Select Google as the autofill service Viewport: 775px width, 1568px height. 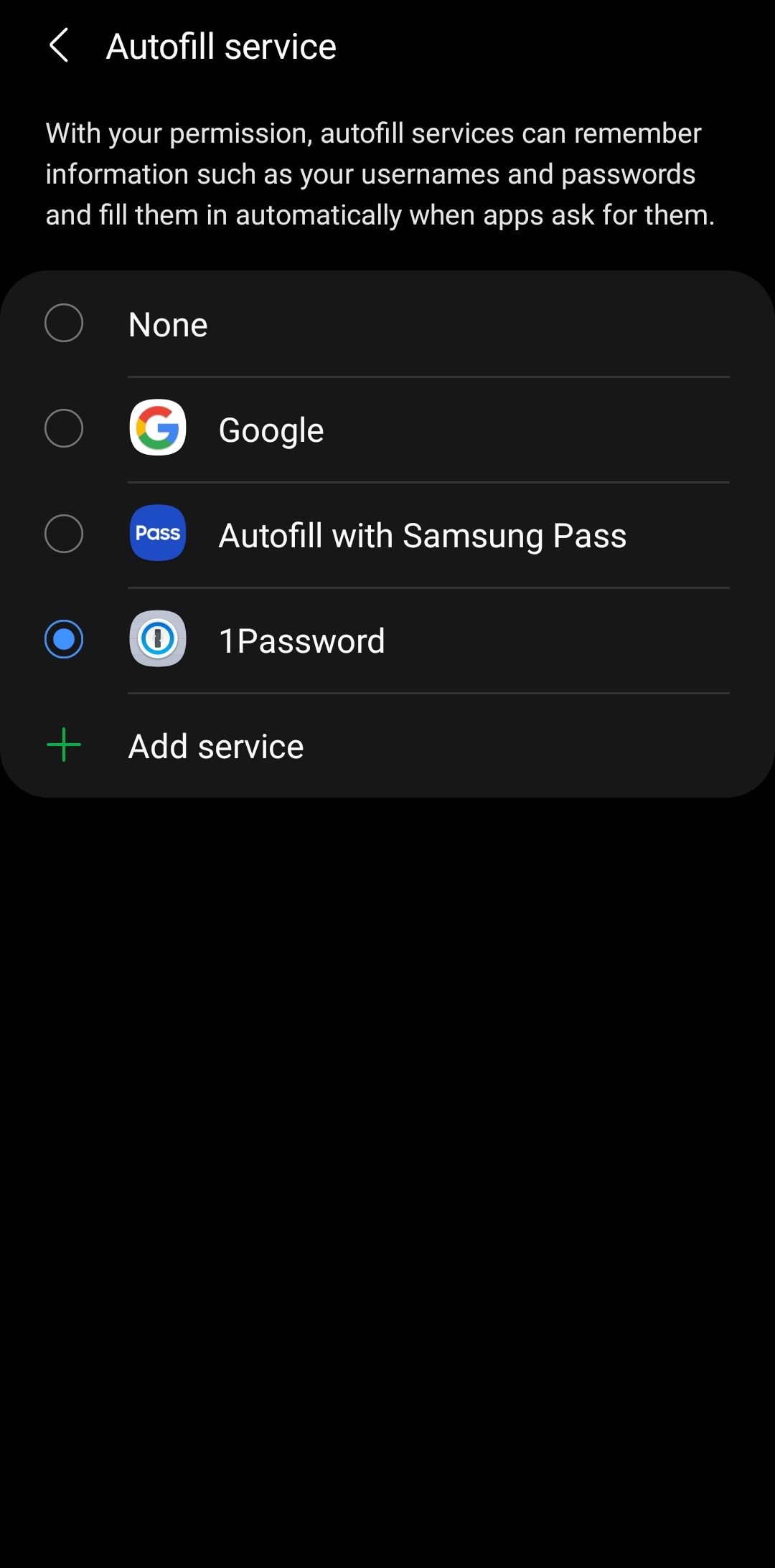coord(64,428)
